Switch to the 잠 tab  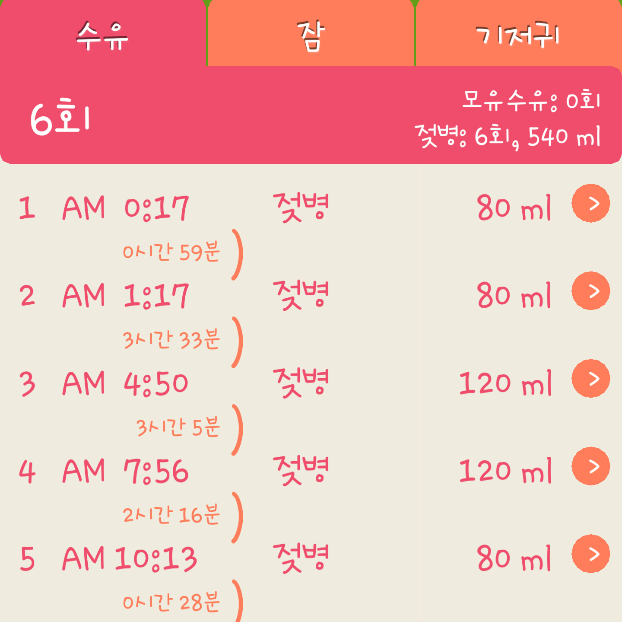tap(311, 35)
